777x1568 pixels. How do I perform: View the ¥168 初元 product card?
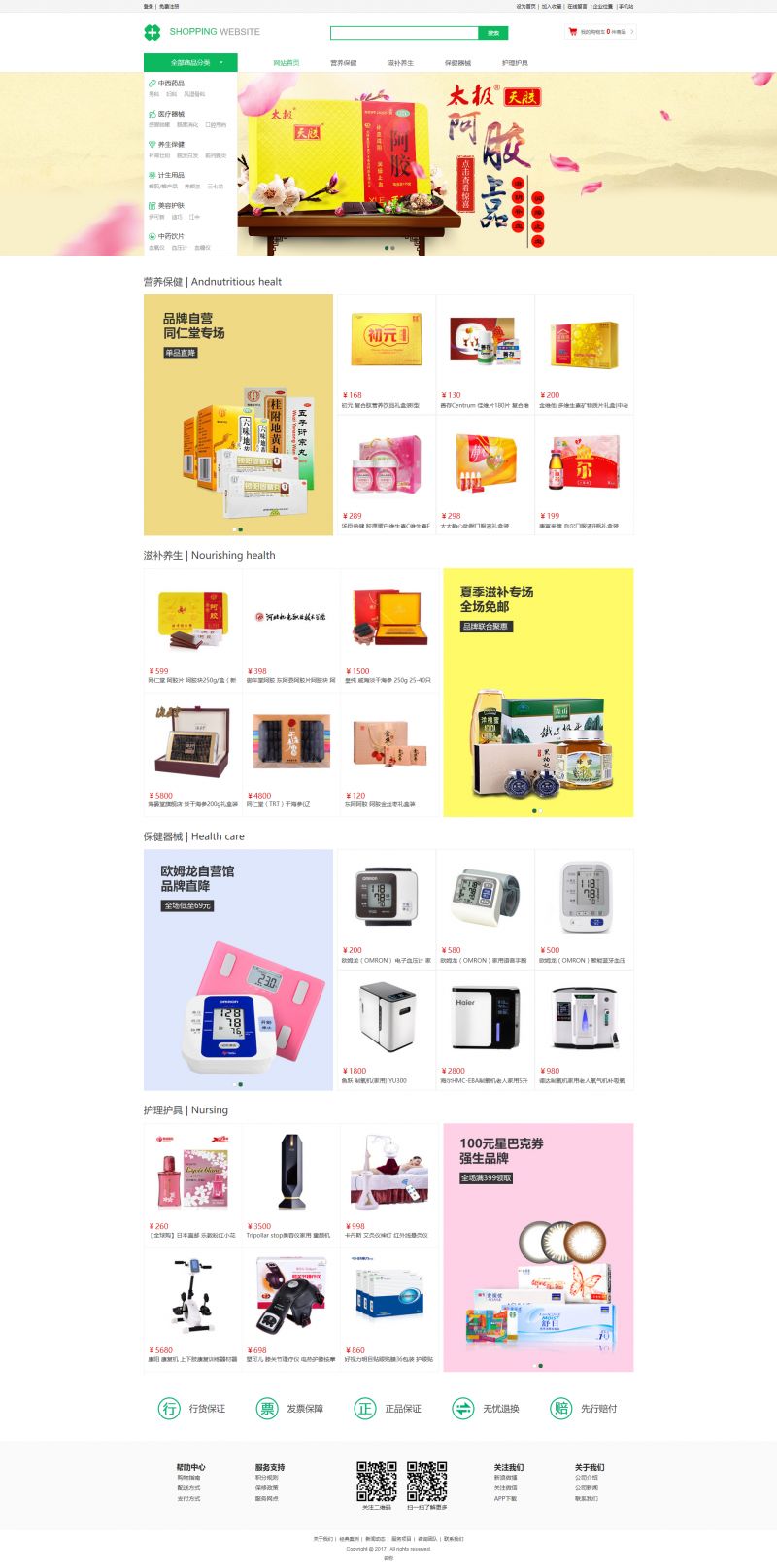pos(387,354)
